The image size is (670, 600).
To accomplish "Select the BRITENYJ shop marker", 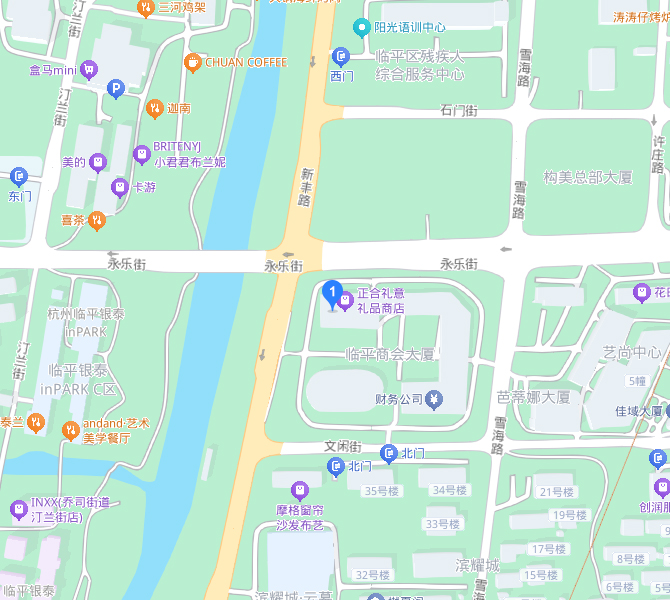I will (x=142, y=153).
